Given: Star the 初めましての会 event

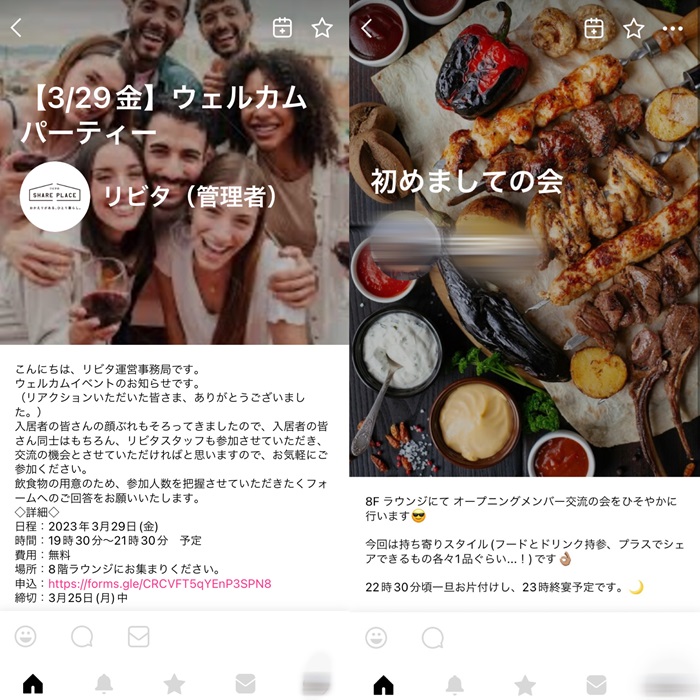Looking at the screenshot, I should [633, 28].
